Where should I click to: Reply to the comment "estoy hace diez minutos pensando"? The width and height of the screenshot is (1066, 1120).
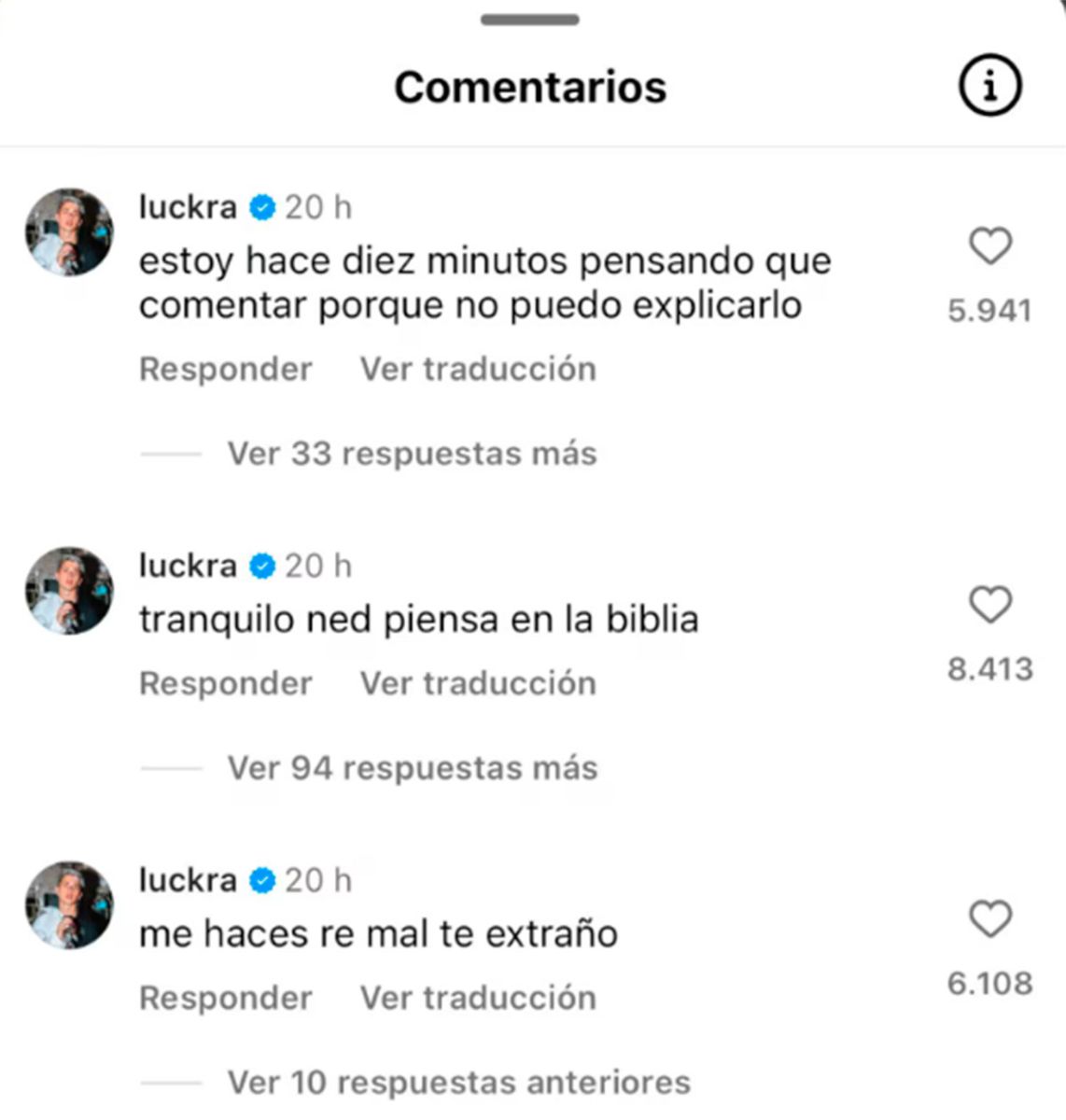(225, 370)
